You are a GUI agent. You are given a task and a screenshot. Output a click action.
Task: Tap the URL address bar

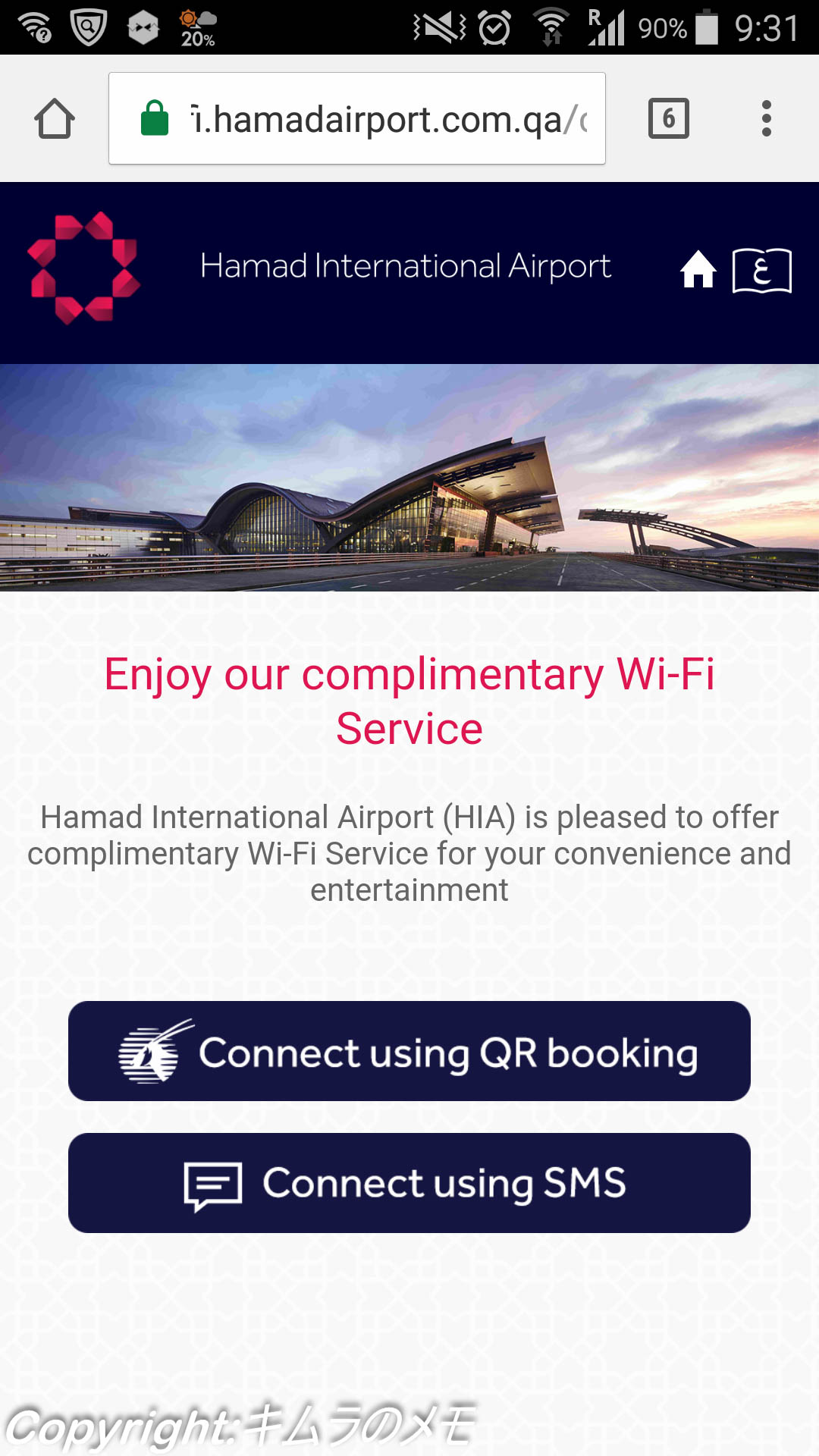point(356,119)
